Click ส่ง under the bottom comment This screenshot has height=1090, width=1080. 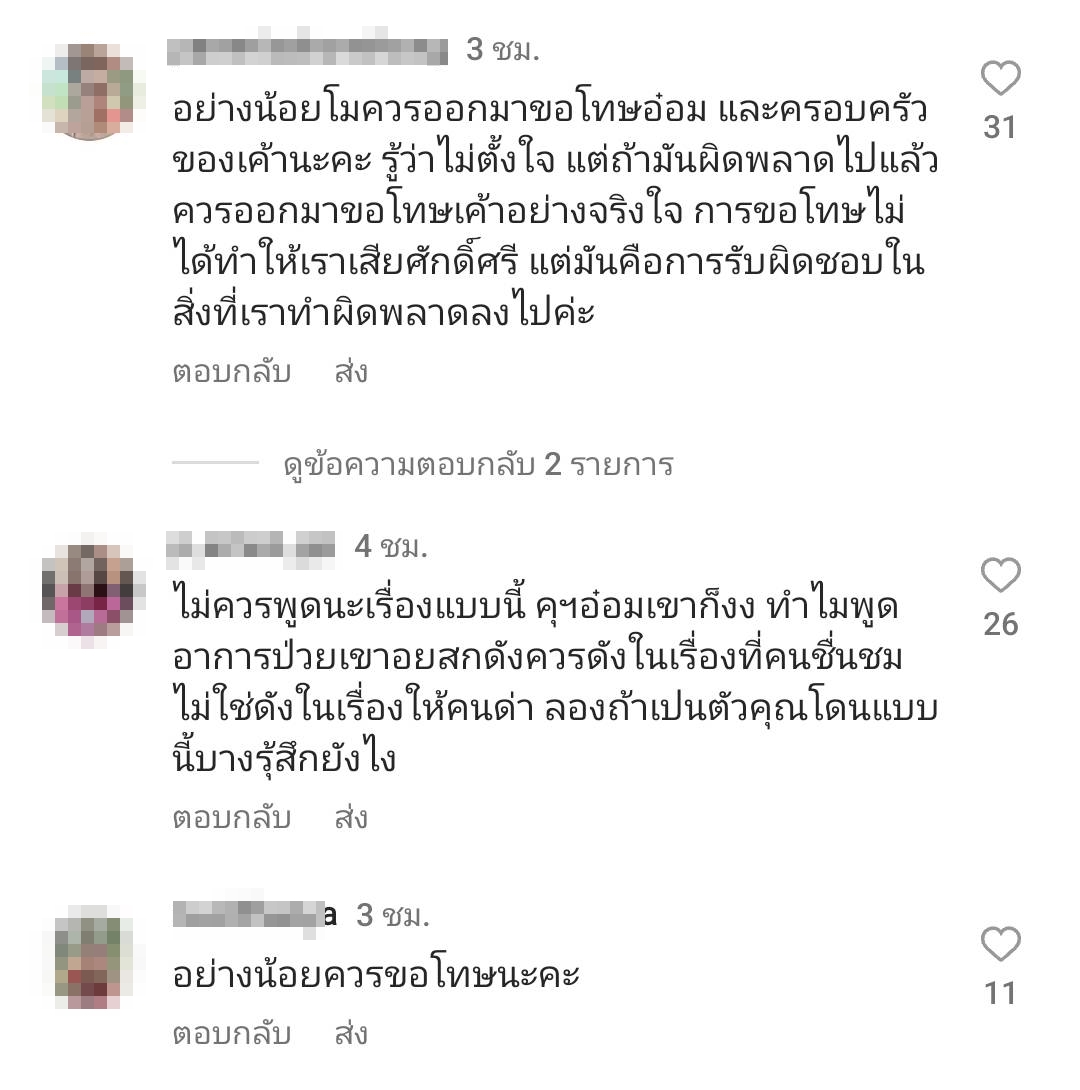tap(347, 1037)
